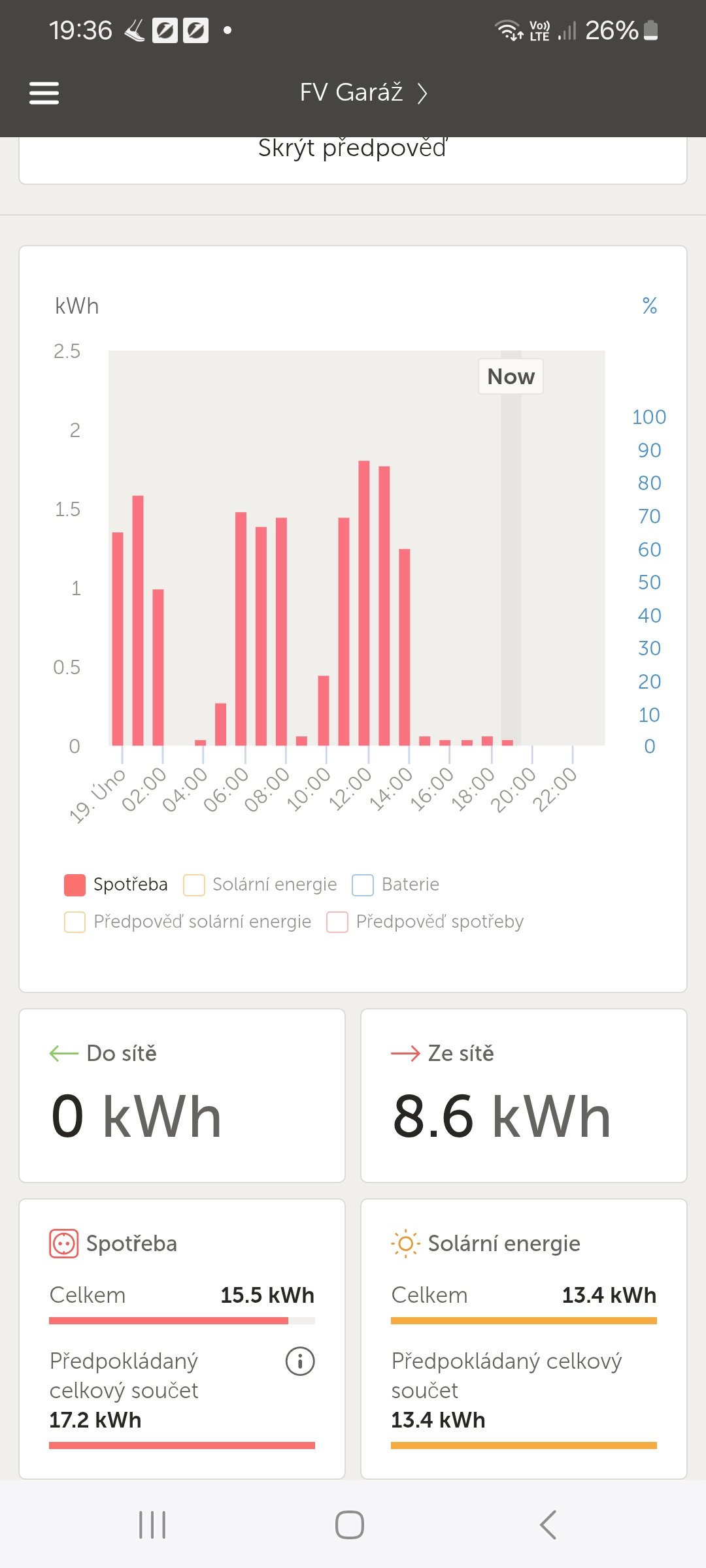
Task: Open the FV Garáž installation selector
Action: [x=363, y=93]
